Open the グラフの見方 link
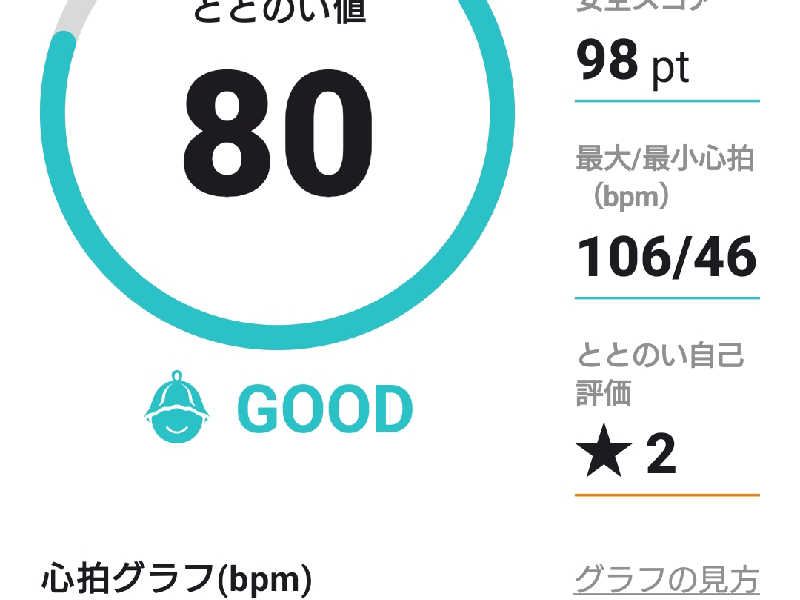The width and height of the screenshot is (800, 600). pyautogui.click(x=666, y=578)
